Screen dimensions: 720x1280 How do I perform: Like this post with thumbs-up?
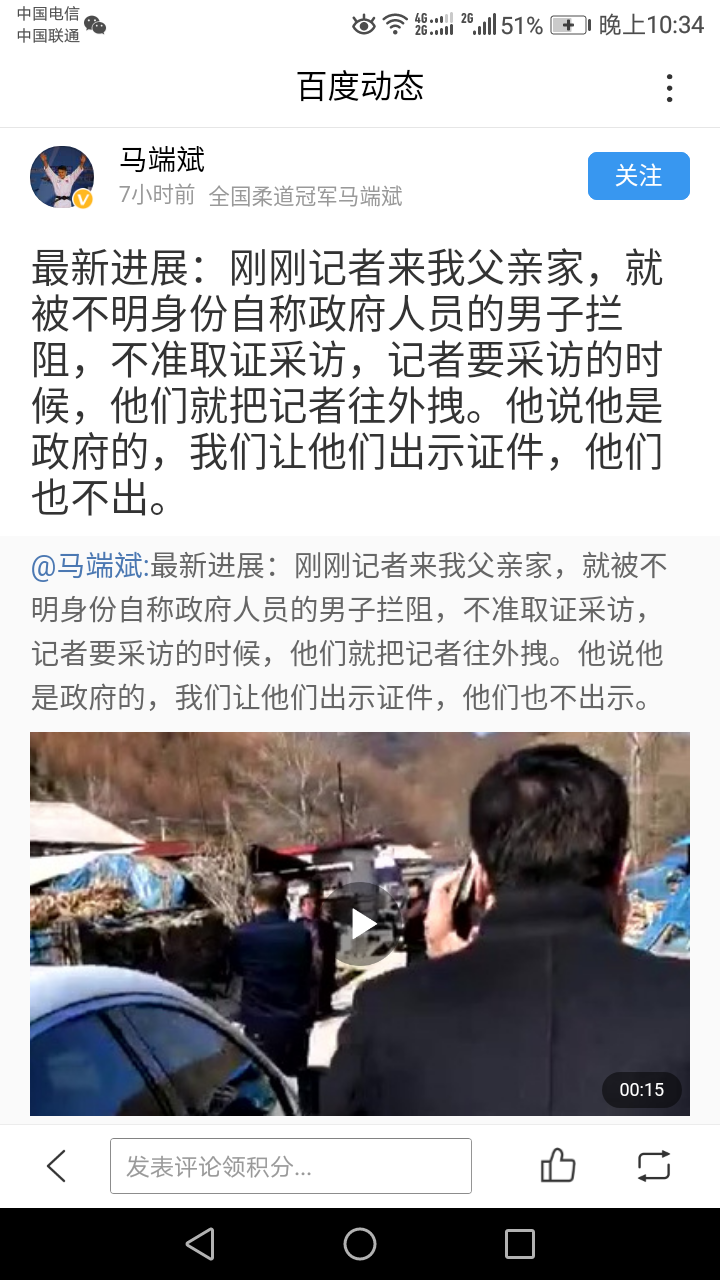click(x=558, y=1166)
